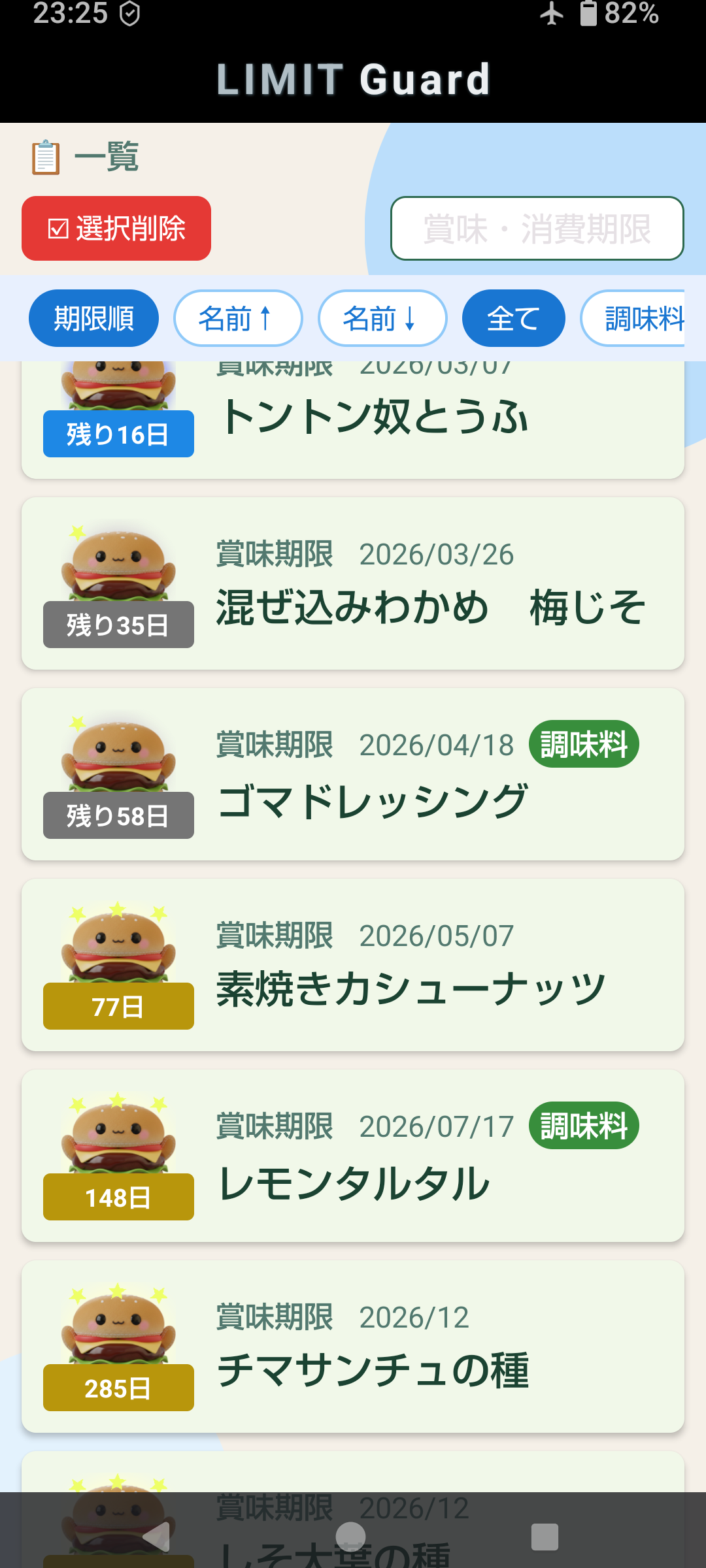
Task: Tap the 選択削除 delete button
Action: 116,229
